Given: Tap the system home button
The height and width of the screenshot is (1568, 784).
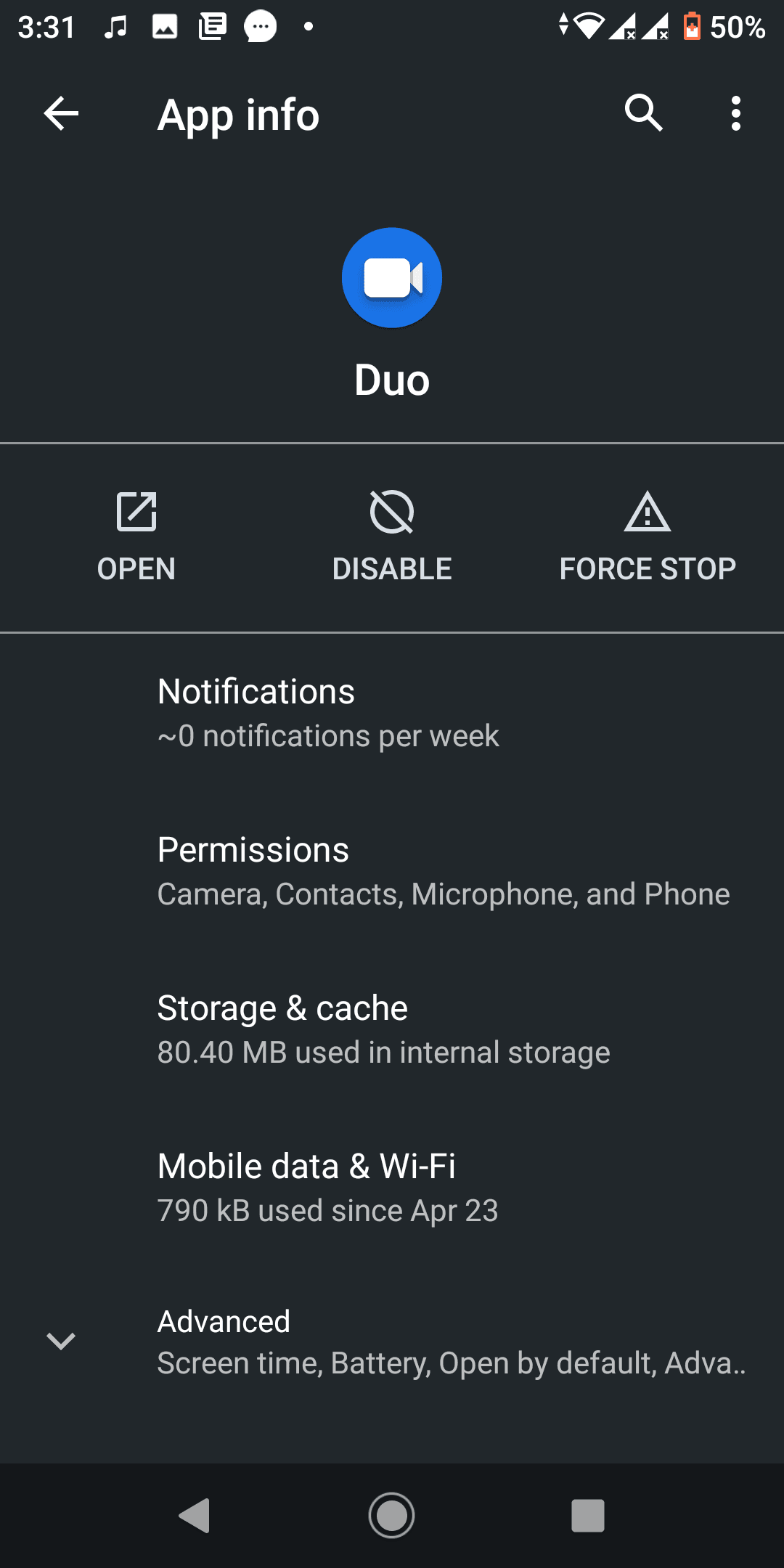Looking at the screenshot, I should point(392,1516).
